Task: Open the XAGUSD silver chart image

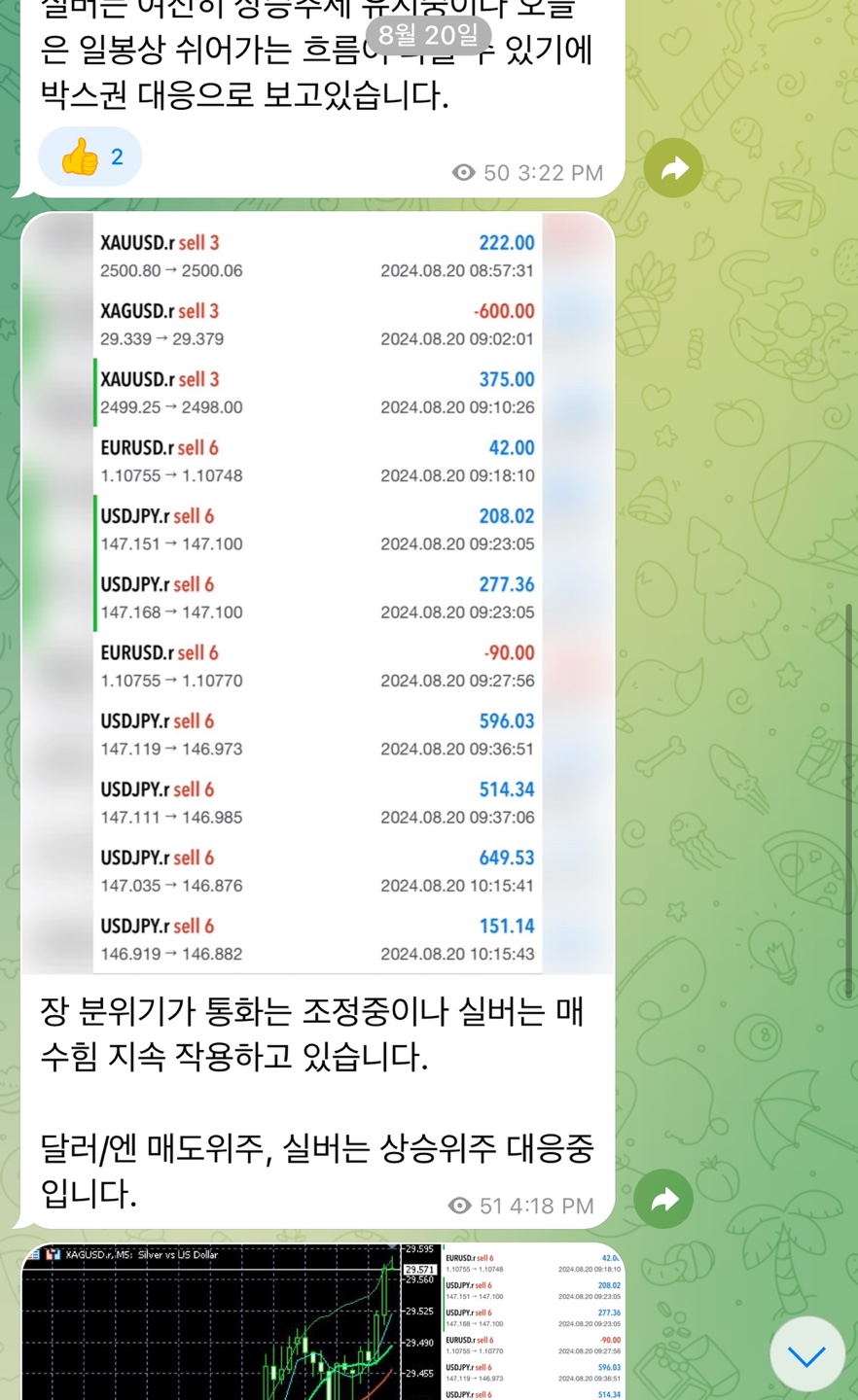Action: pos(231,1322)
